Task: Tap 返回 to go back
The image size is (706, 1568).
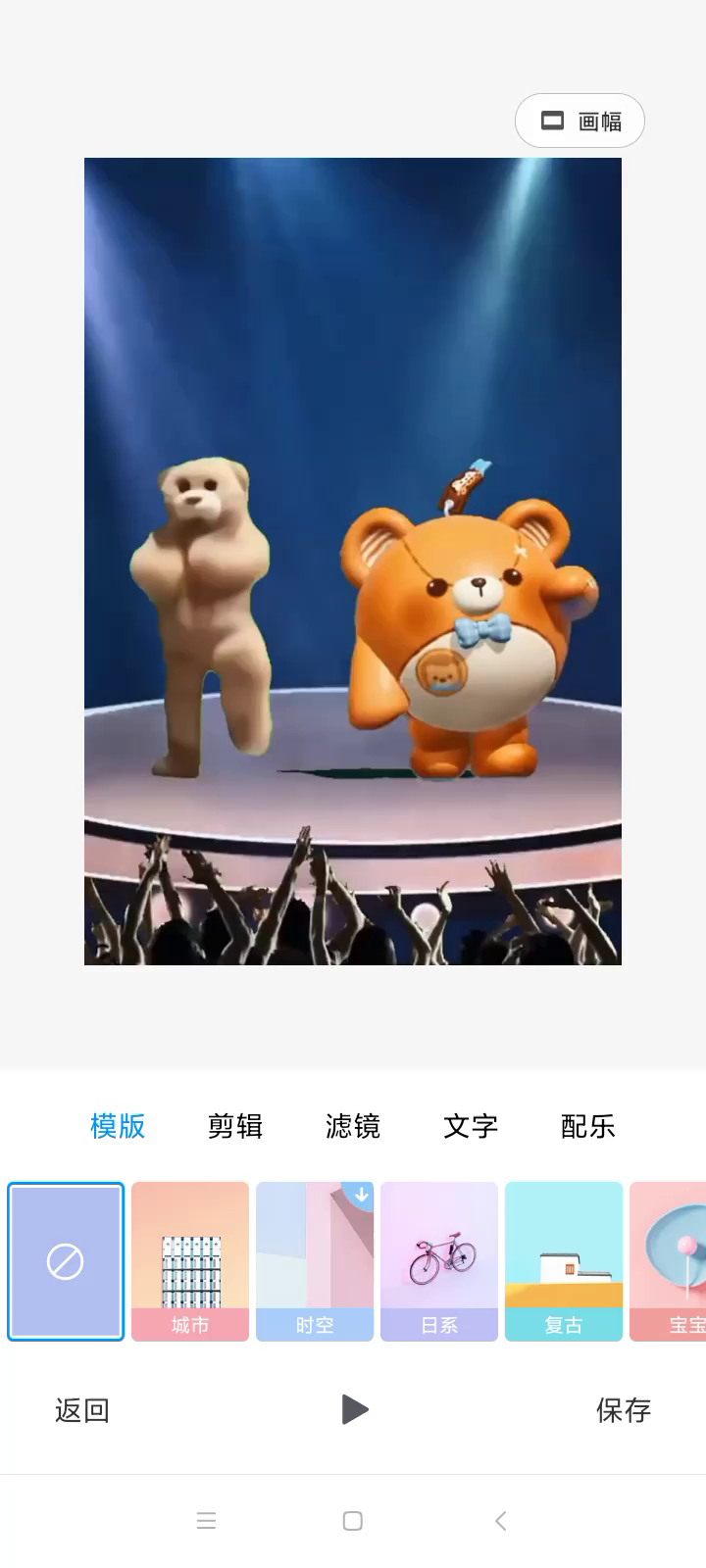Action: point(82,1410)
